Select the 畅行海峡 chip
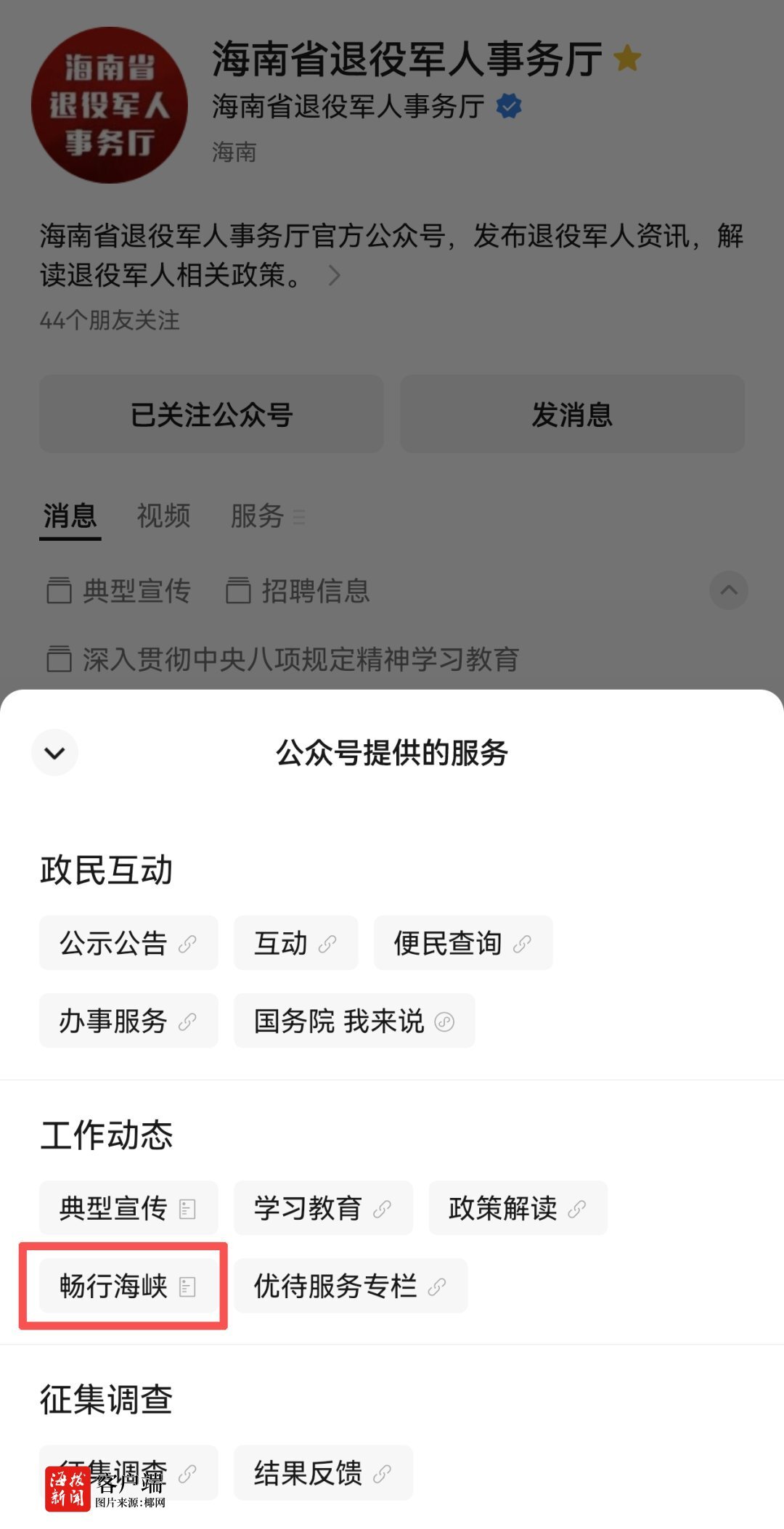 click(128, 1286)
